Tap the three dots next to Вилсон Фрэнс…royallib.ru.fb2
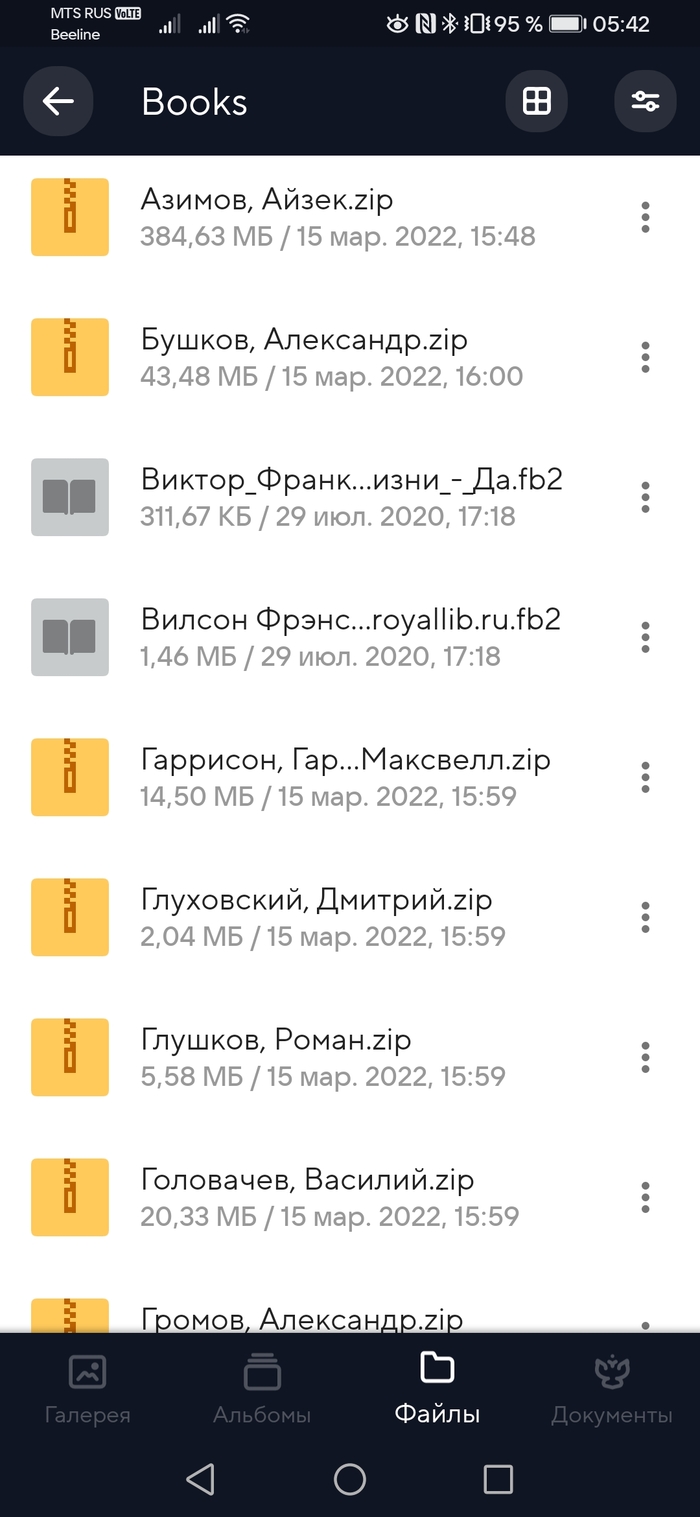 [x=645, y=637]
